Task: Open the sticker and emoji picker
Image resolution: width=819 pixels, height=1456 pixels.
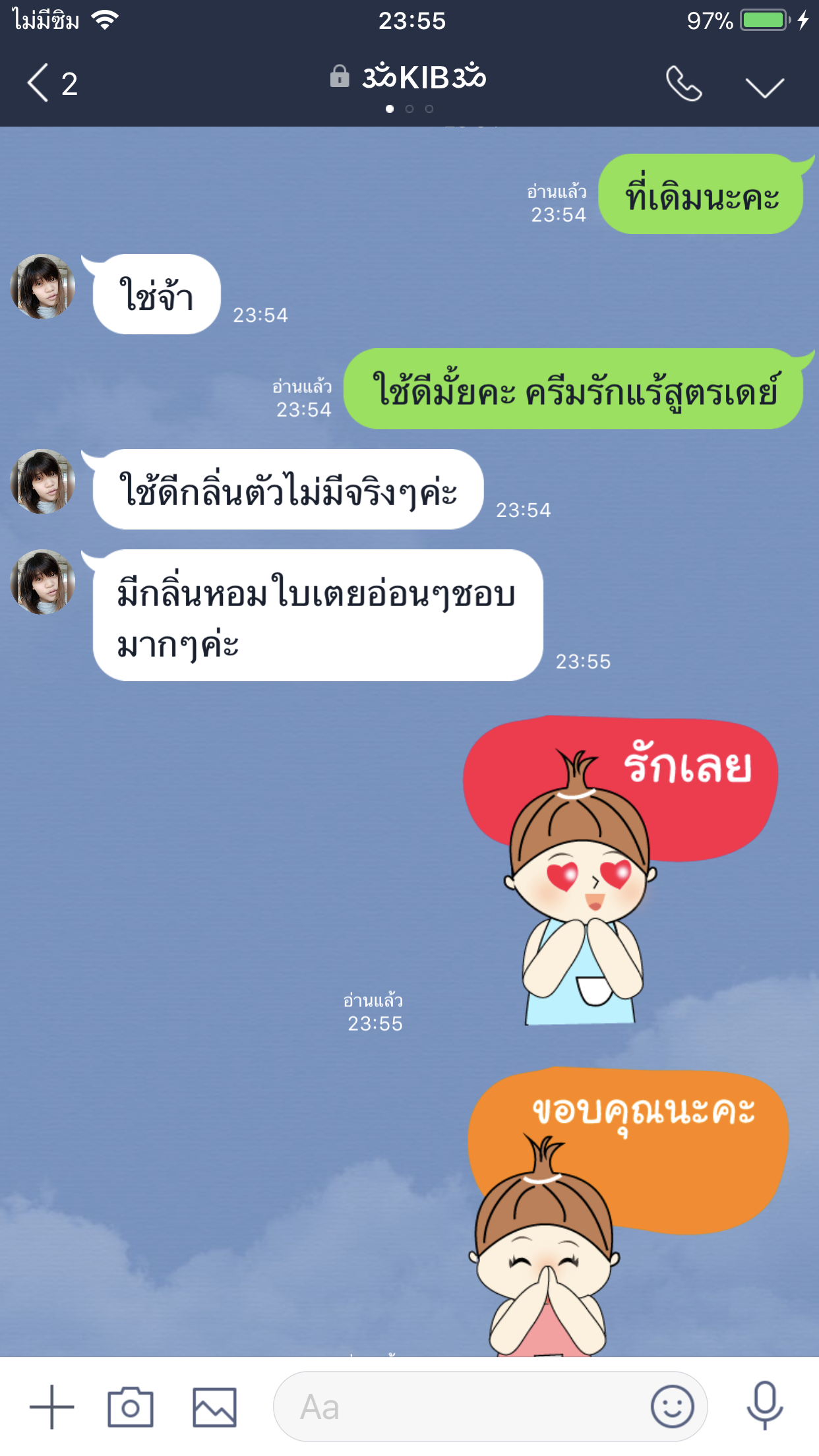Action: click(672, 1407)
